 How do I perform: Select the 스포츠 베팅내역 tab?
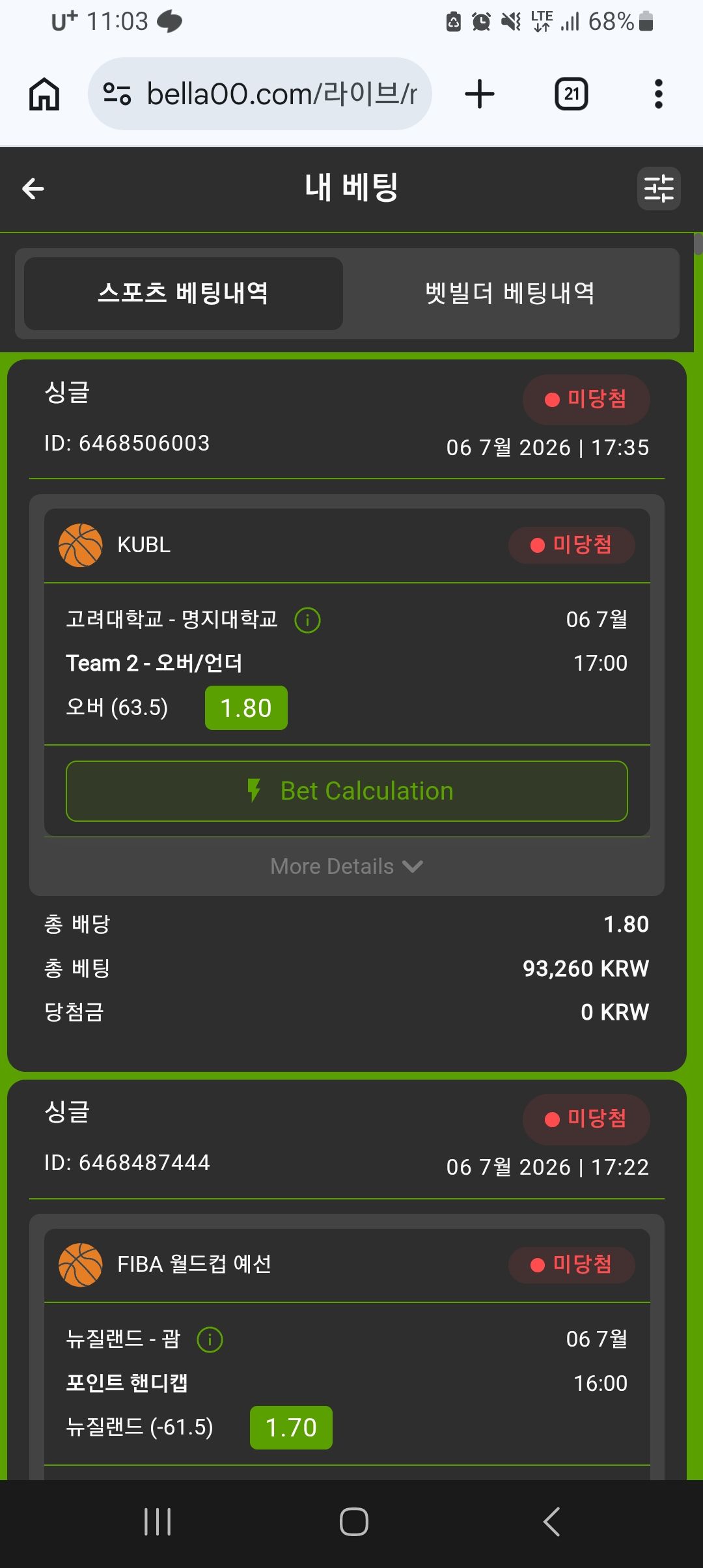tap(184, 294)
